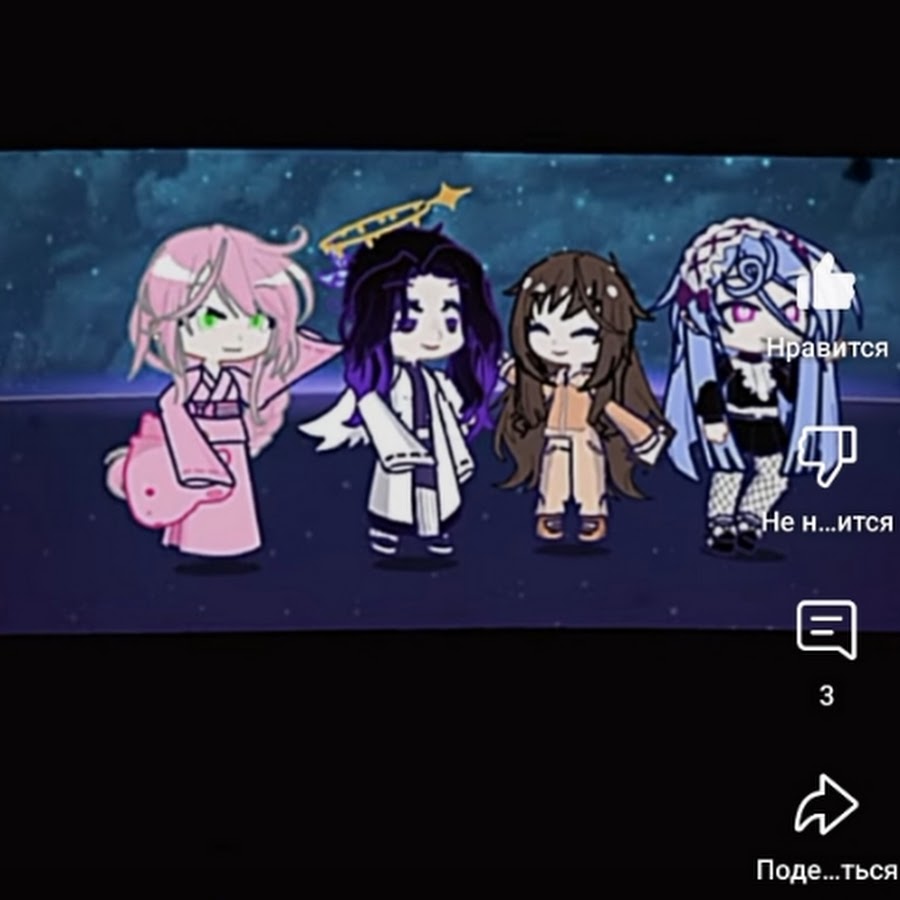This screenshot has width=900, height=900.
Task: Dislike this Shorts video
Action: (x=827, y=456)
